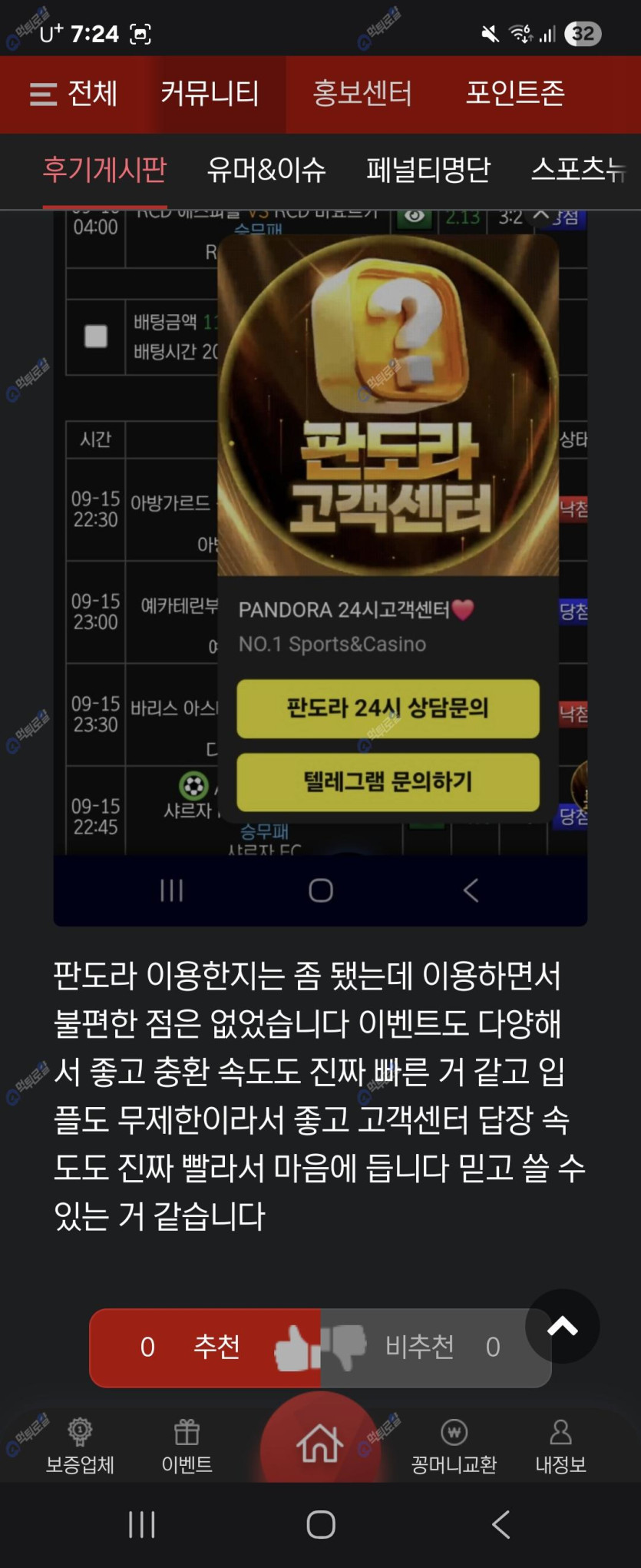Go to 포인트존 section
The image size is (641, 1568).
[x=514, y=94]
